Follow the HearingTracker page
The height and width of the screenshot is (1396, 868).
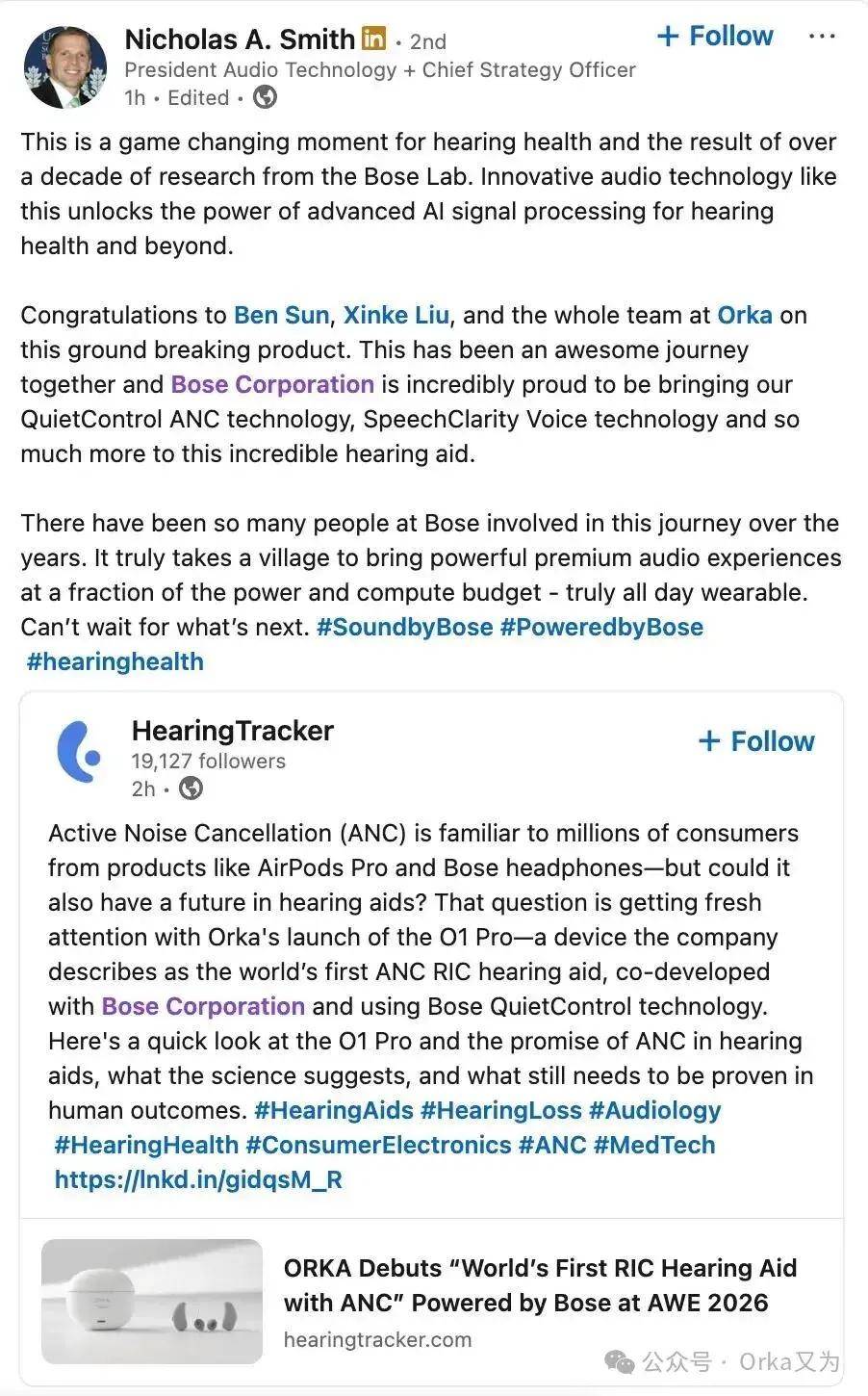click(x=756, y=741)
